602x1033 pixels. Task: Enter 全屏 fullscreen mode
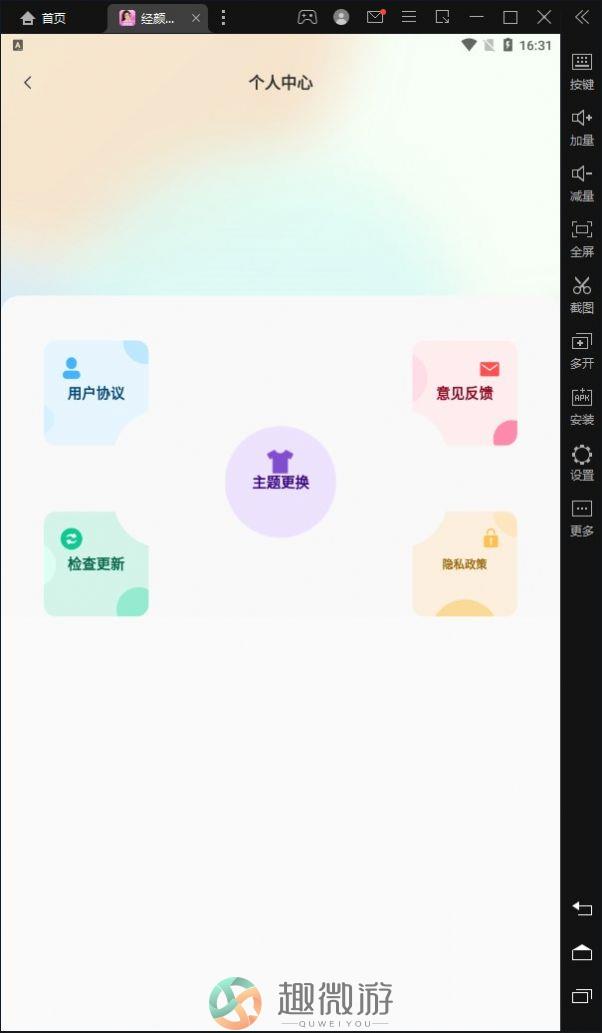(582, 239)
